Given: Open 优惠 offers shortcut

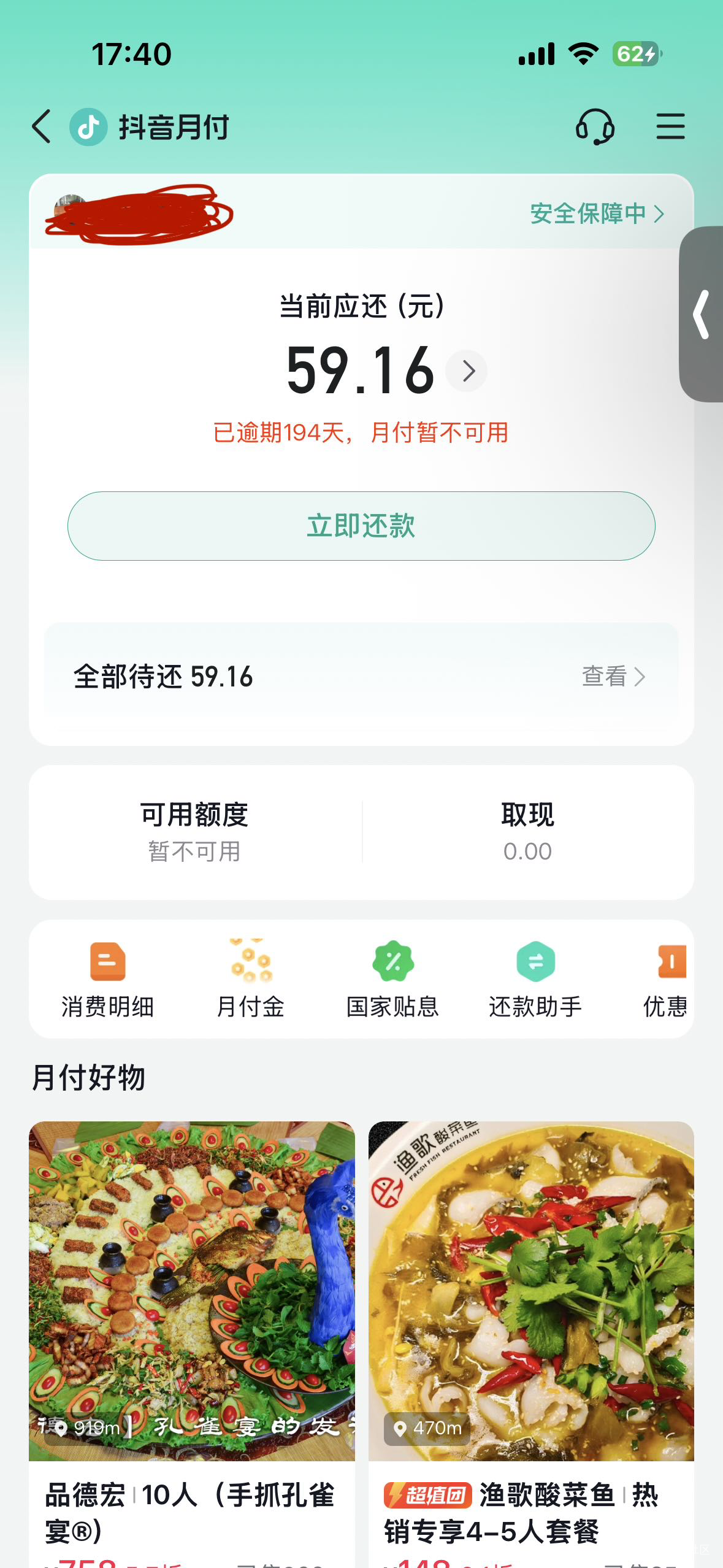Looking at the screenshot, I should (x=666, y=979).
